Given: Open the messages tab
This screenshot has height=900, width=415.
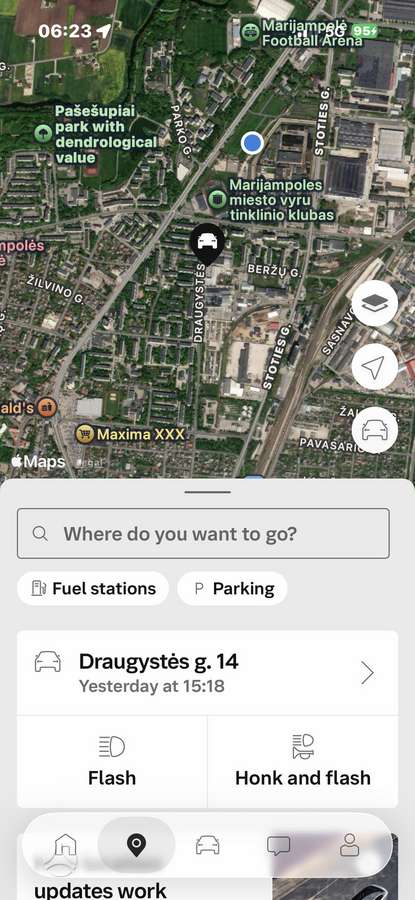Looking at the screenshot, I should pyautogui.click(x=278, y=845).
